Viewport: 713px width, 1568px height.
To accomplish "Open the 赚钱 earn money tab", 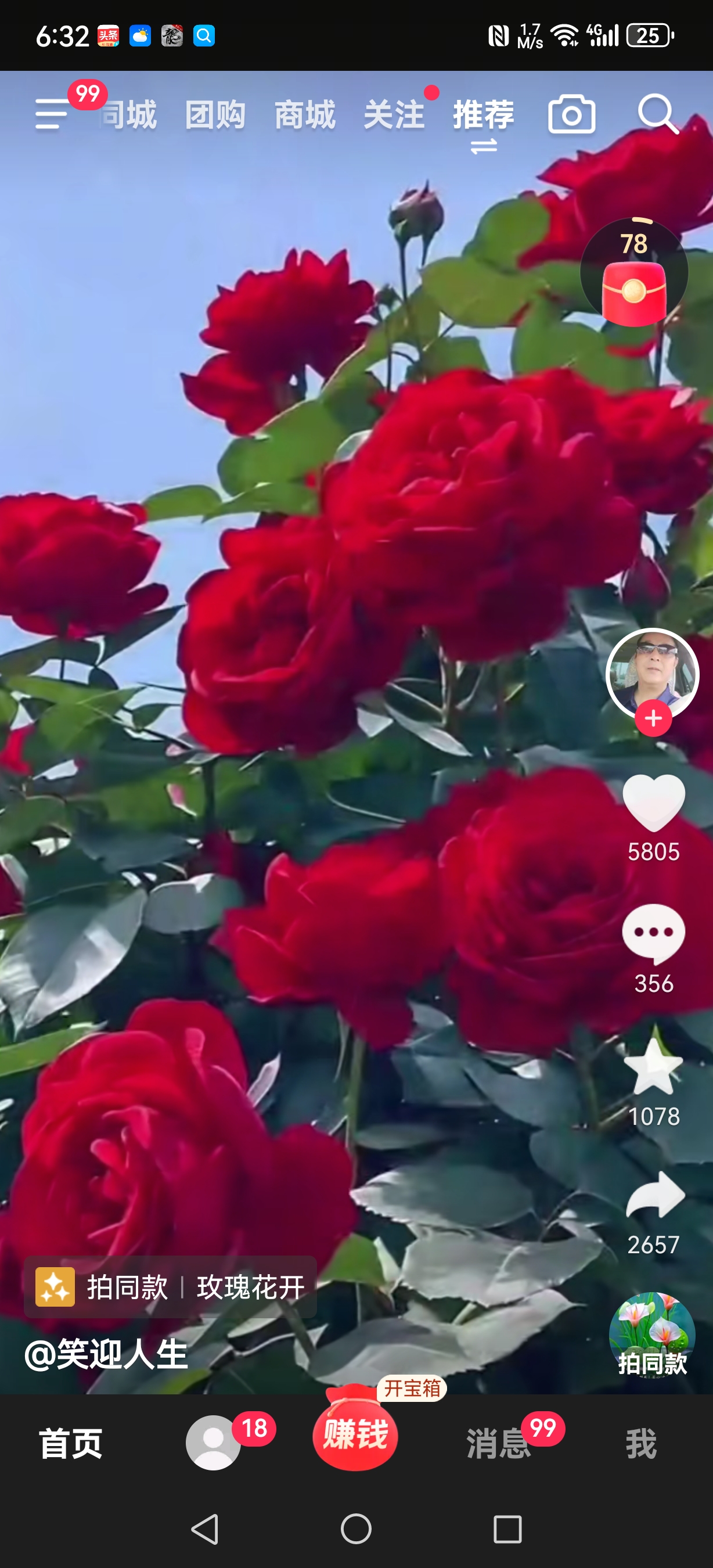I will (355, 1434).
